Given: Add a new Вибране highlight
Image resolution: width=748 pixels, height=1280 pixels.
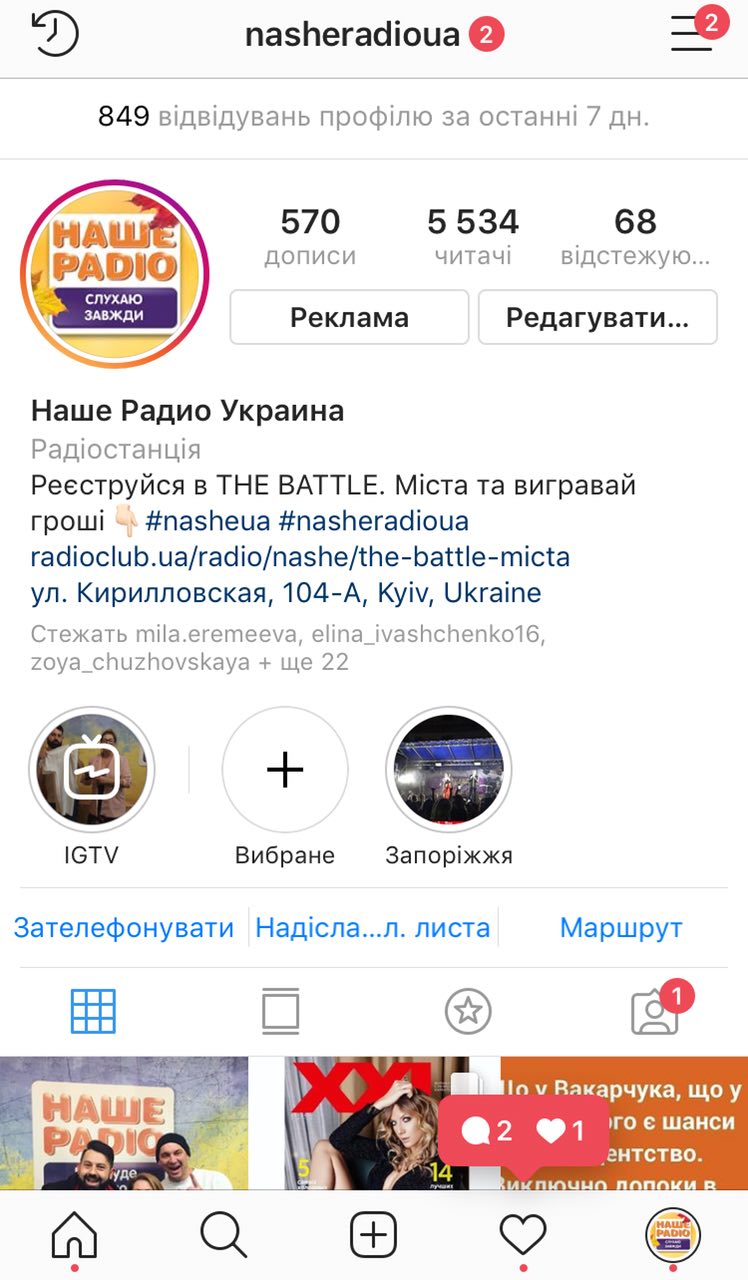Looking at the screenshot, I should 285,769.
